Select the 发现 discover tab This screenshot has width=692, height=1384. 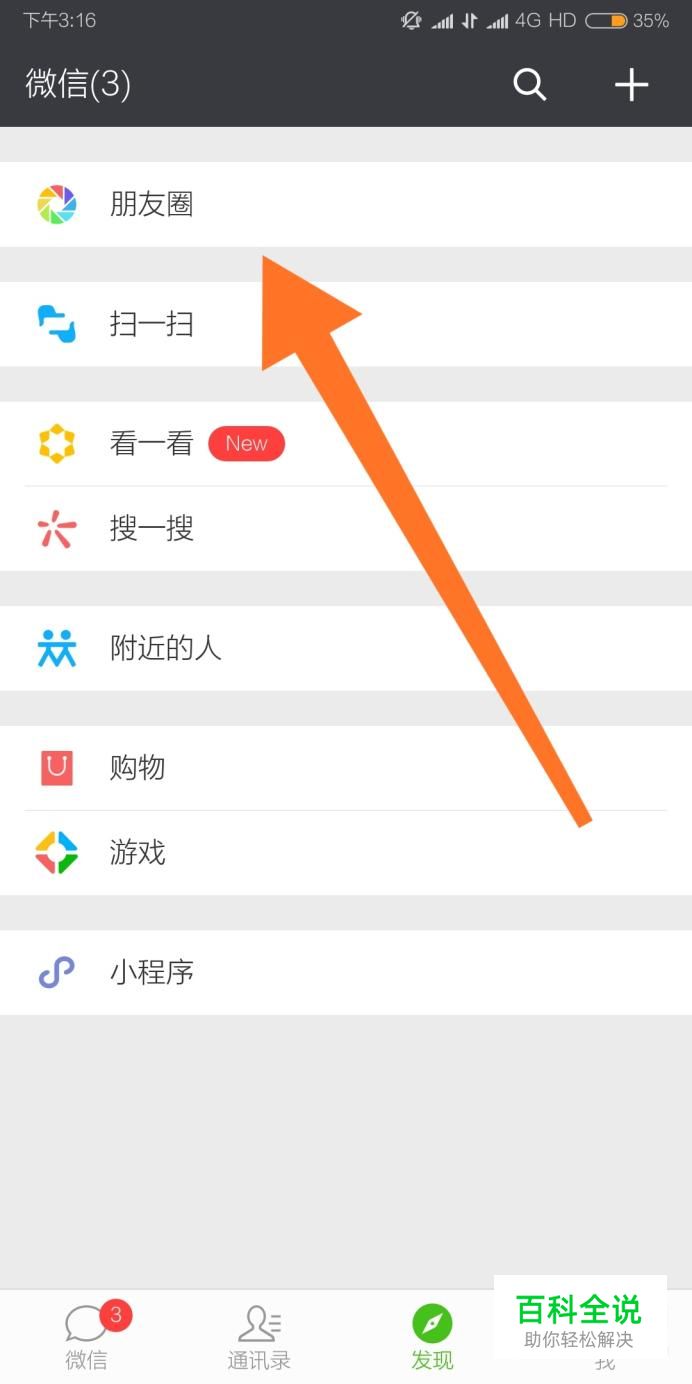[432, 1337]
